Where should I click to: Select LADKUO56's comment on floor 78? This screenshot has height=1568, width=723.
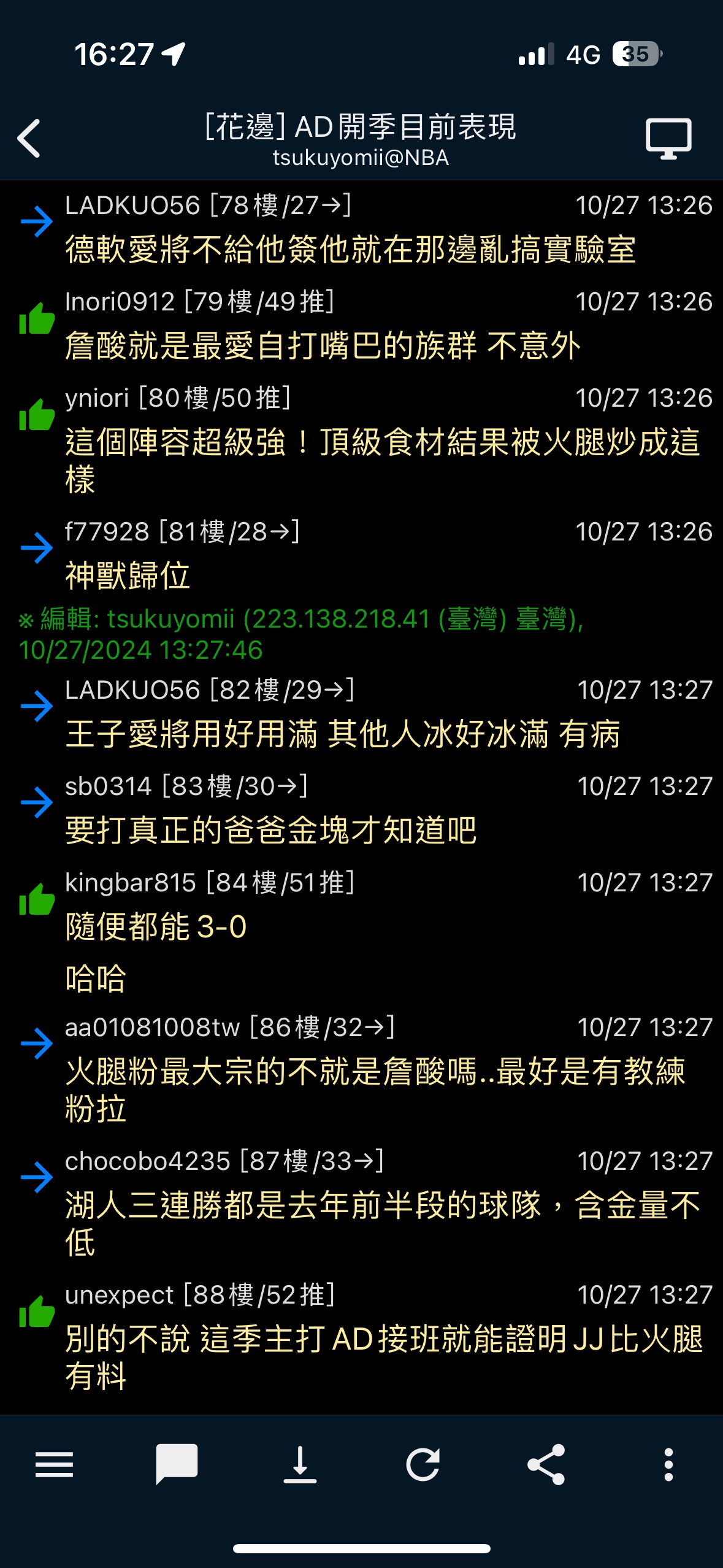click(362, 229)
